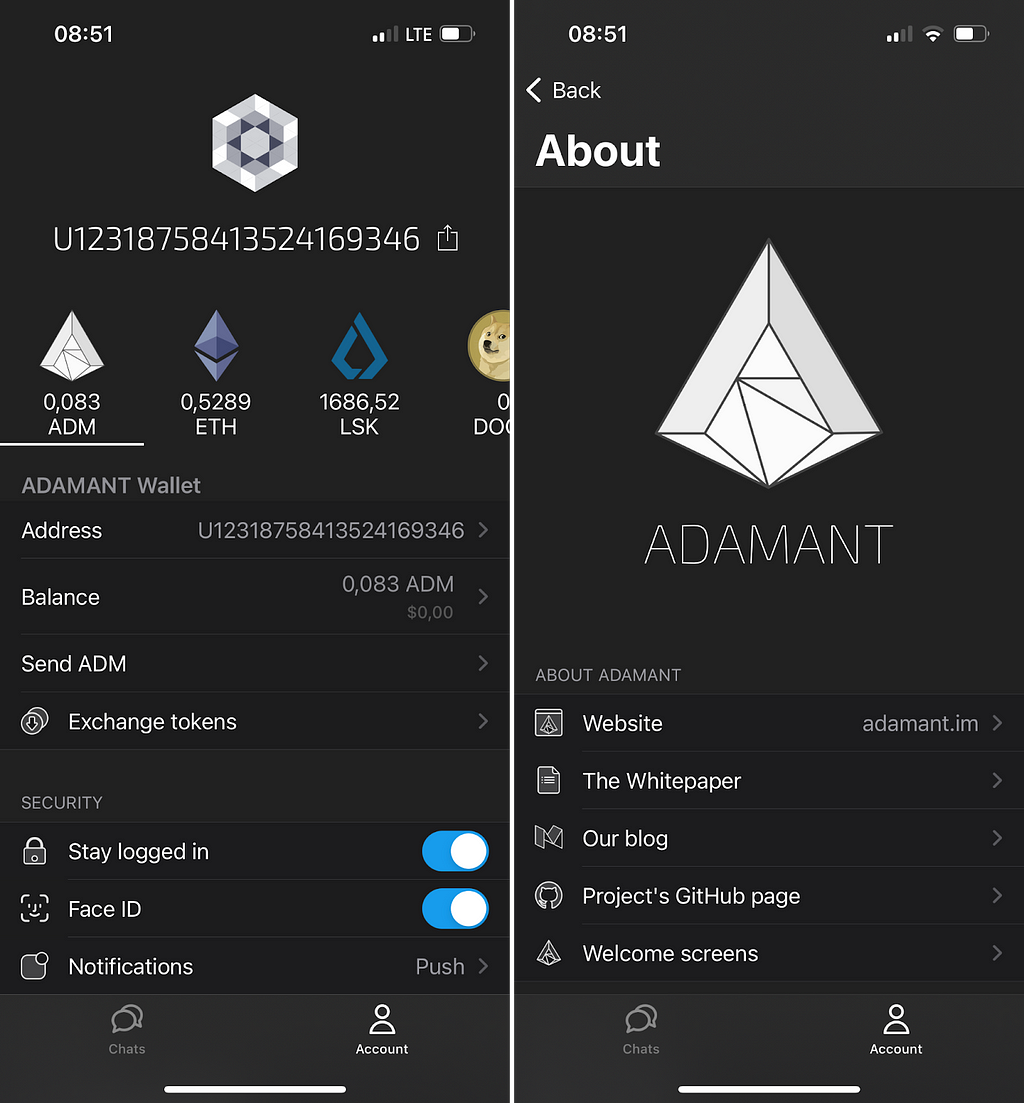Open Notifications settings
This screenshot has height=1103, width=1024.
[255, 966]
